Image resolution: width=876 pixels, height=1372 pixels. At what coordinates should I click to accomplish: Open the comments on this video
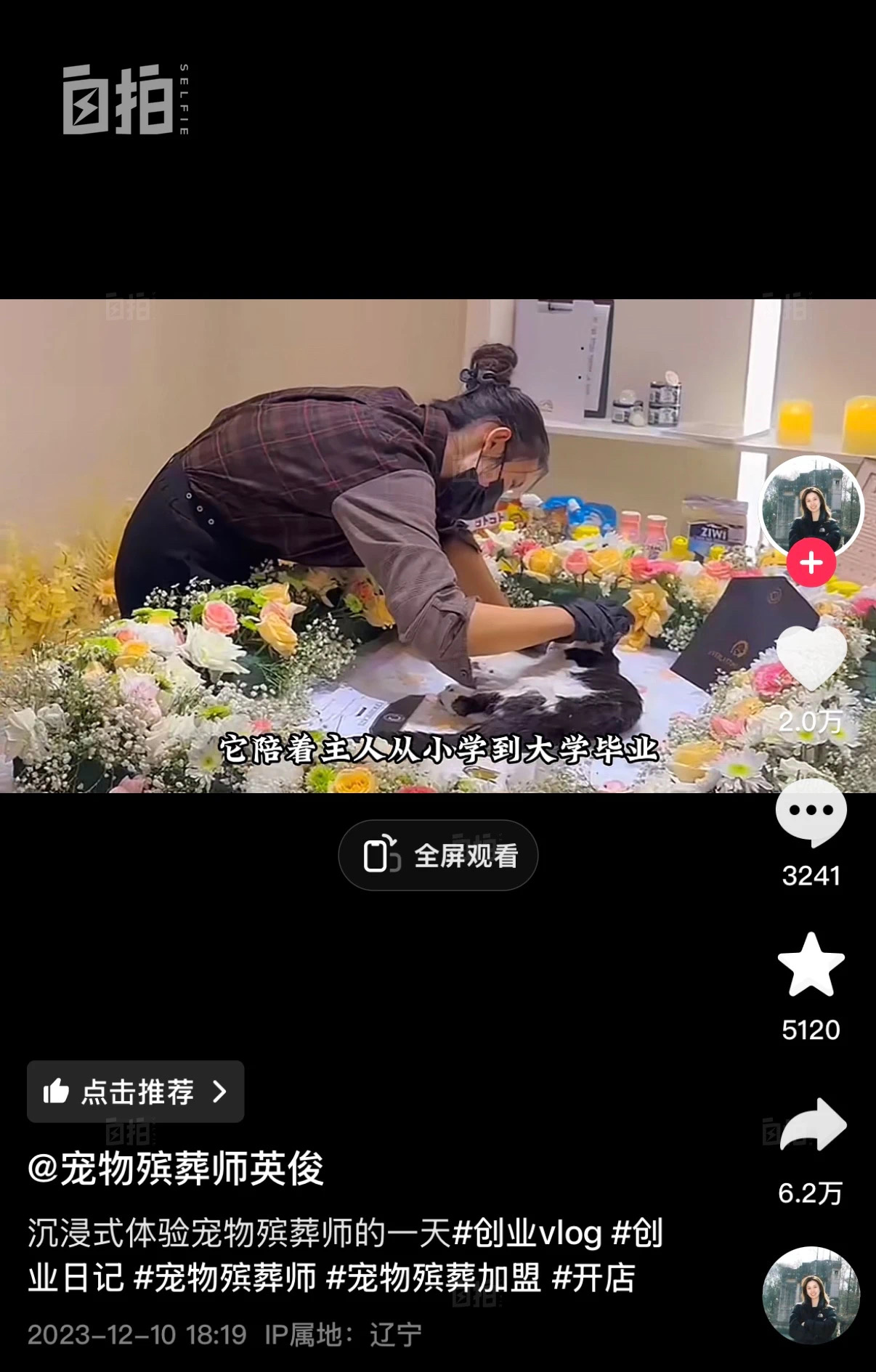pyautogui.click(x=811, y=813)
